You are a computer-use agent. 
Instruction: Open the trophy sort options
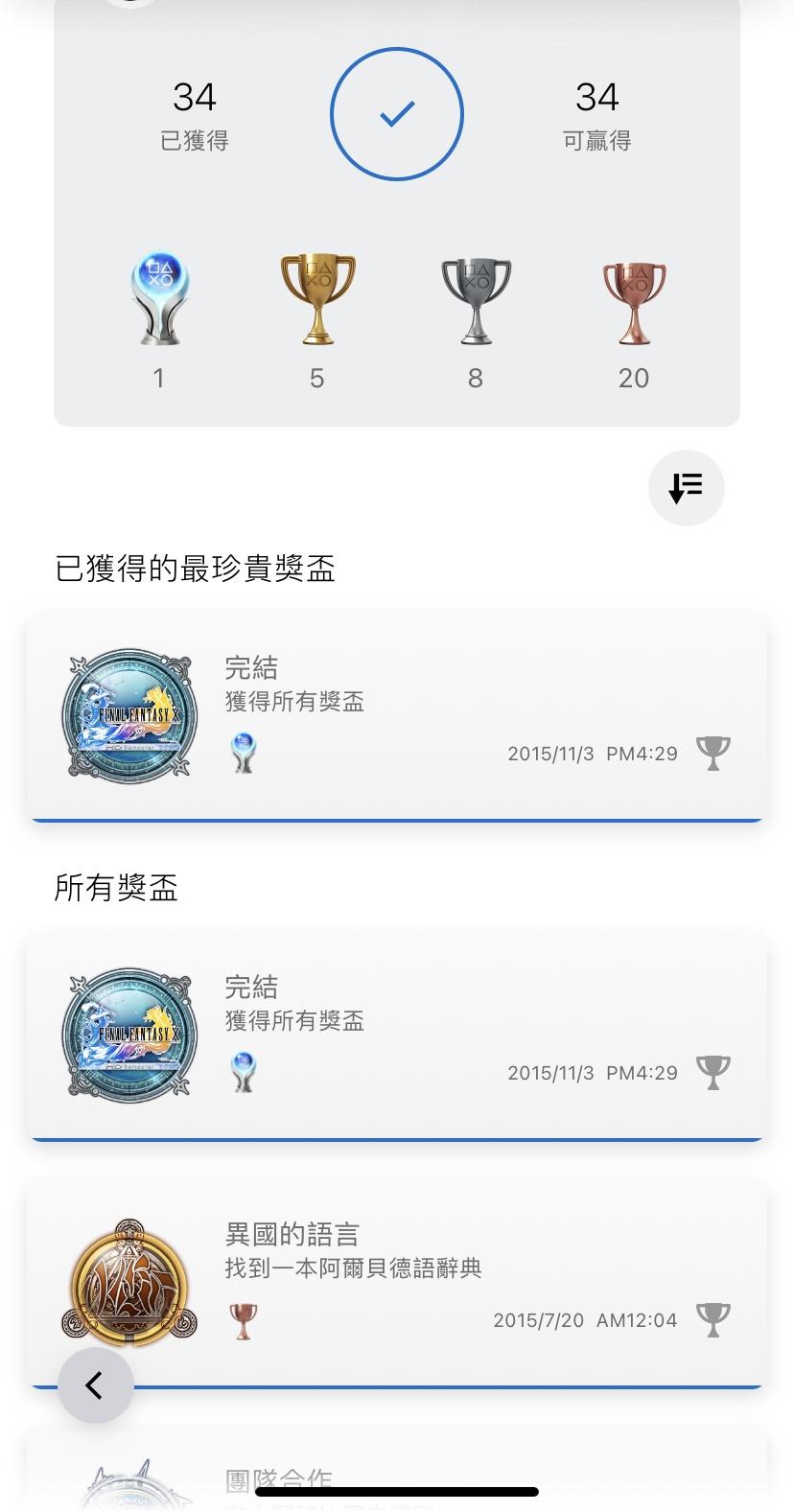point(686,488)
